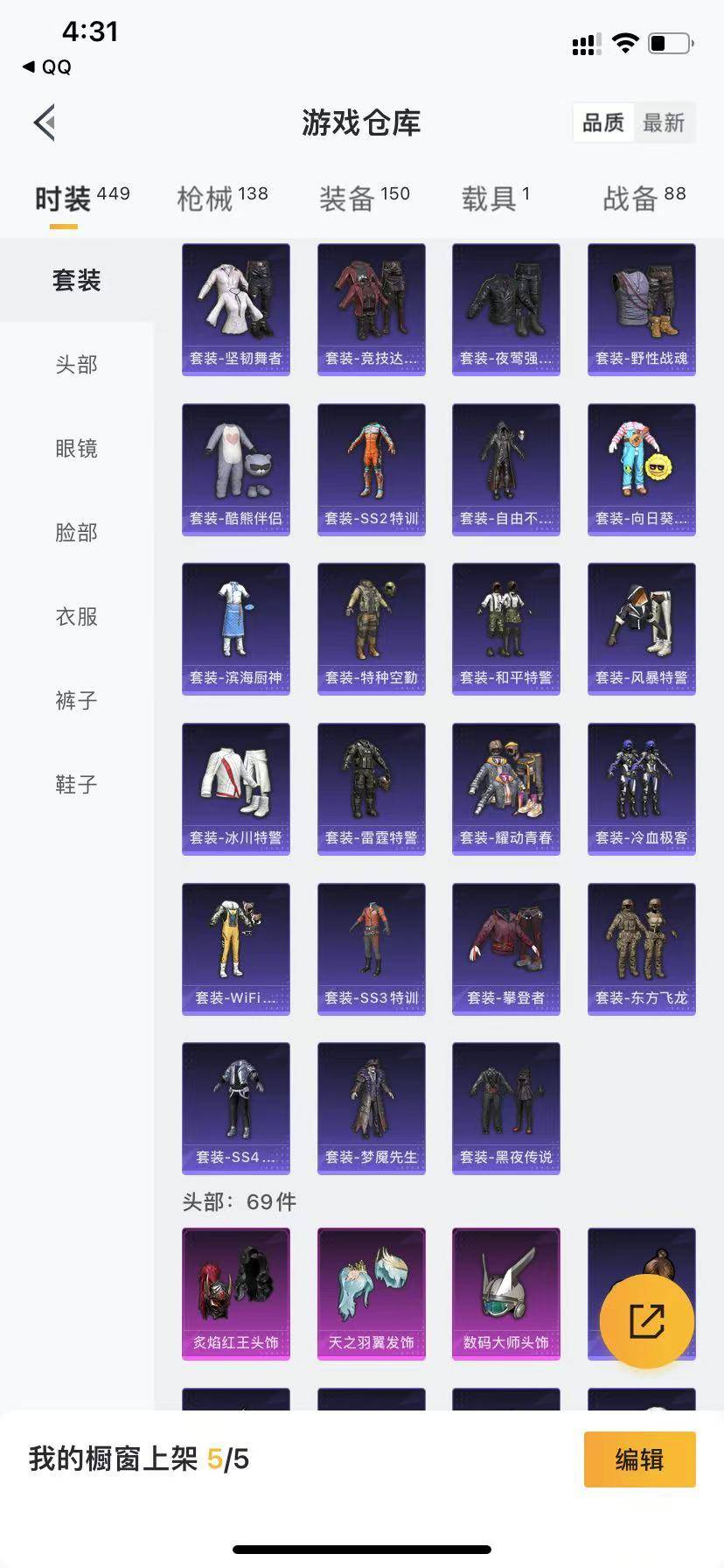Viewport: 724px width, 1568px height.
Task: Open the 套装-坚韧舞者 item
Action: coord(236,310)
